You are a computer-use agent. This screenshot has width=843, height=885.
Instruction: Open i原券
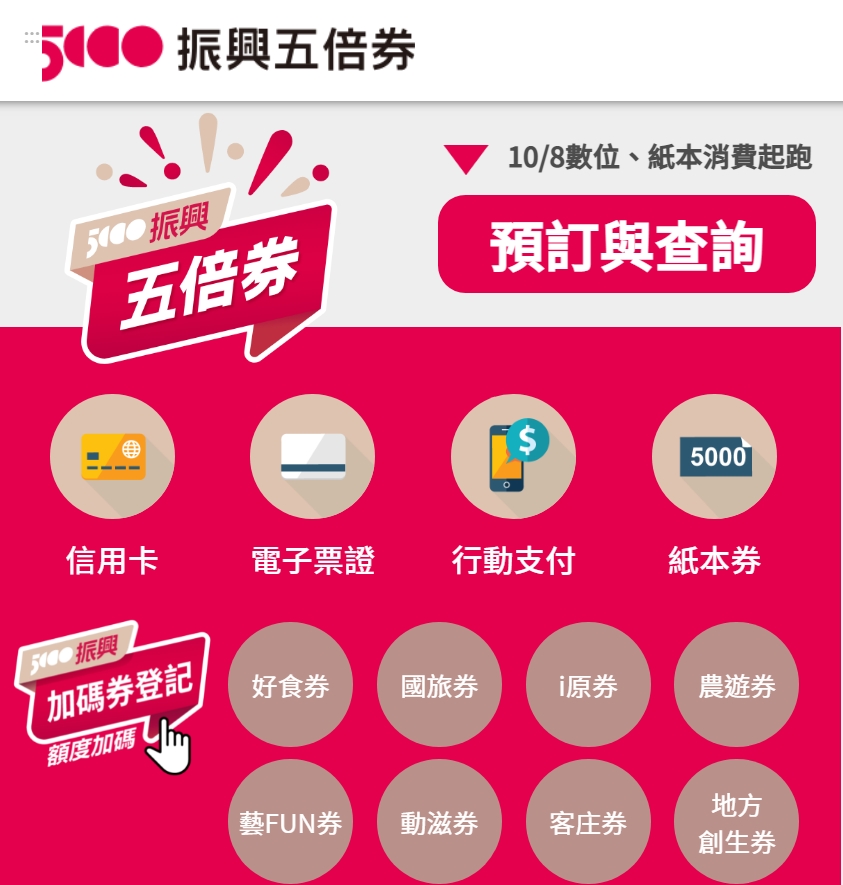pyautogui.click(x=588, y=685)
